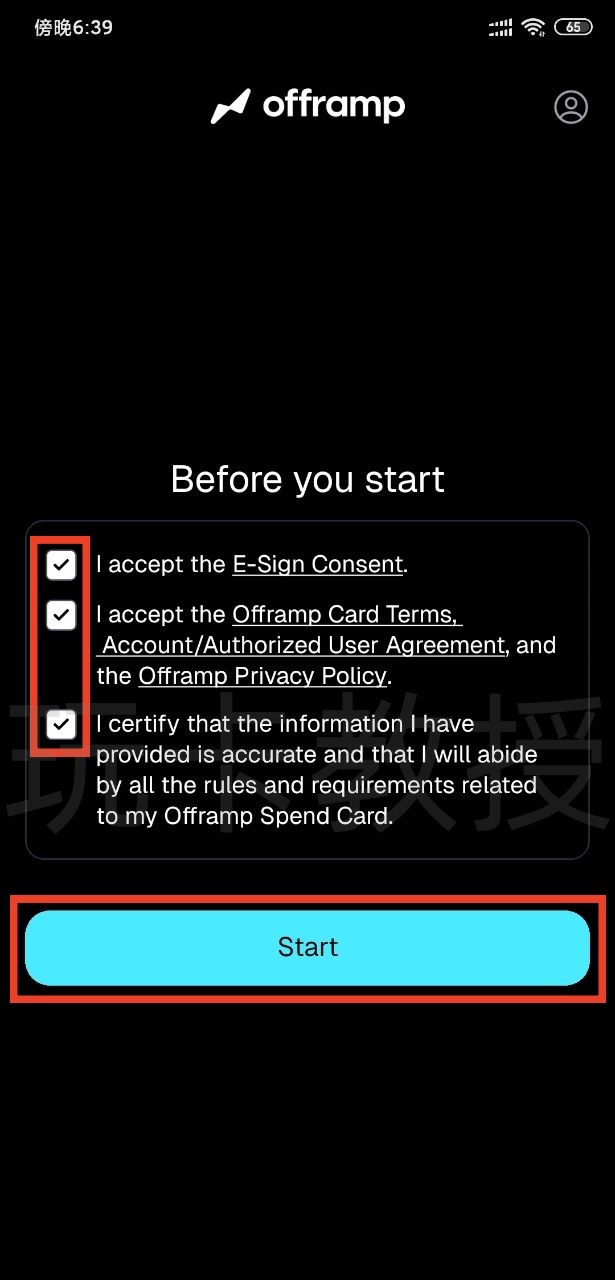Tap the Start button

pos(307,947)
